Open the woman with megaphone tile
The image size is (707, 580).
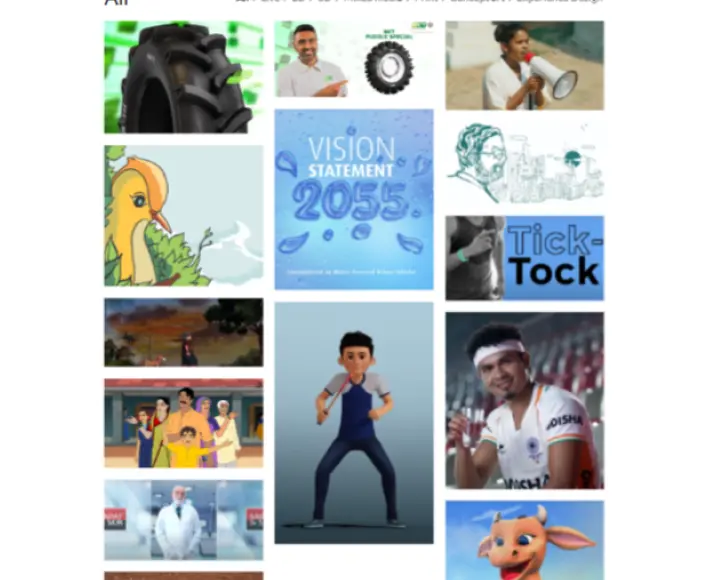(x=524, y=65)
